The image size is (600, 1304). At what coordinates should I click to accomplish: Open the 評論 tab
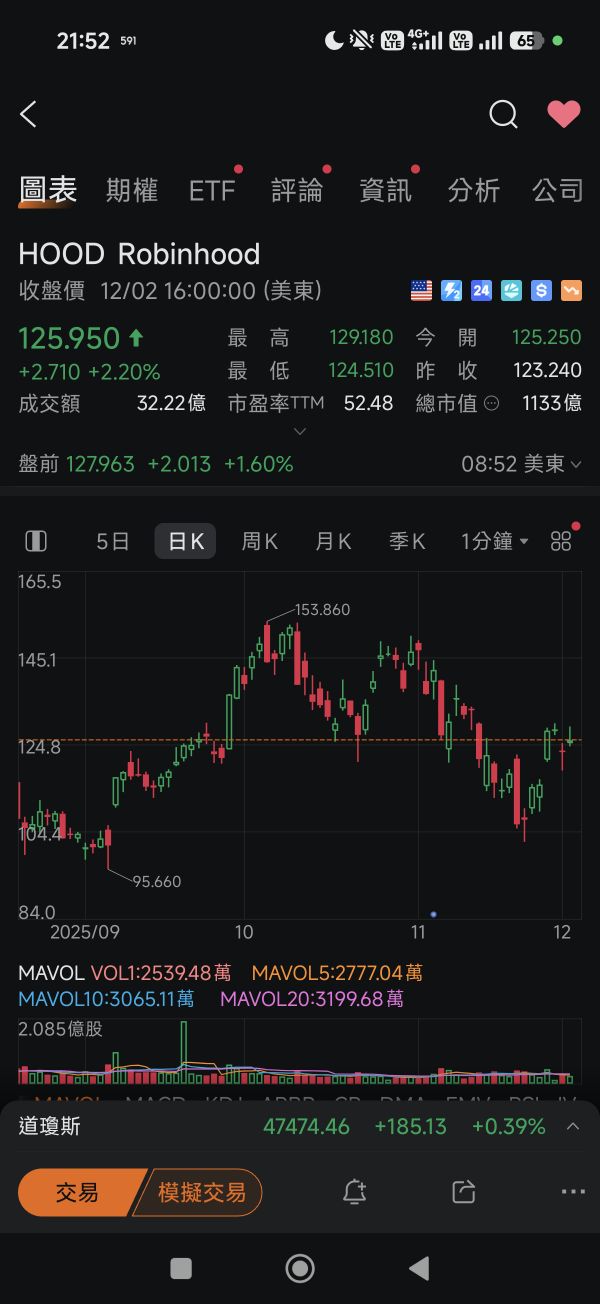tap(297, 190)
